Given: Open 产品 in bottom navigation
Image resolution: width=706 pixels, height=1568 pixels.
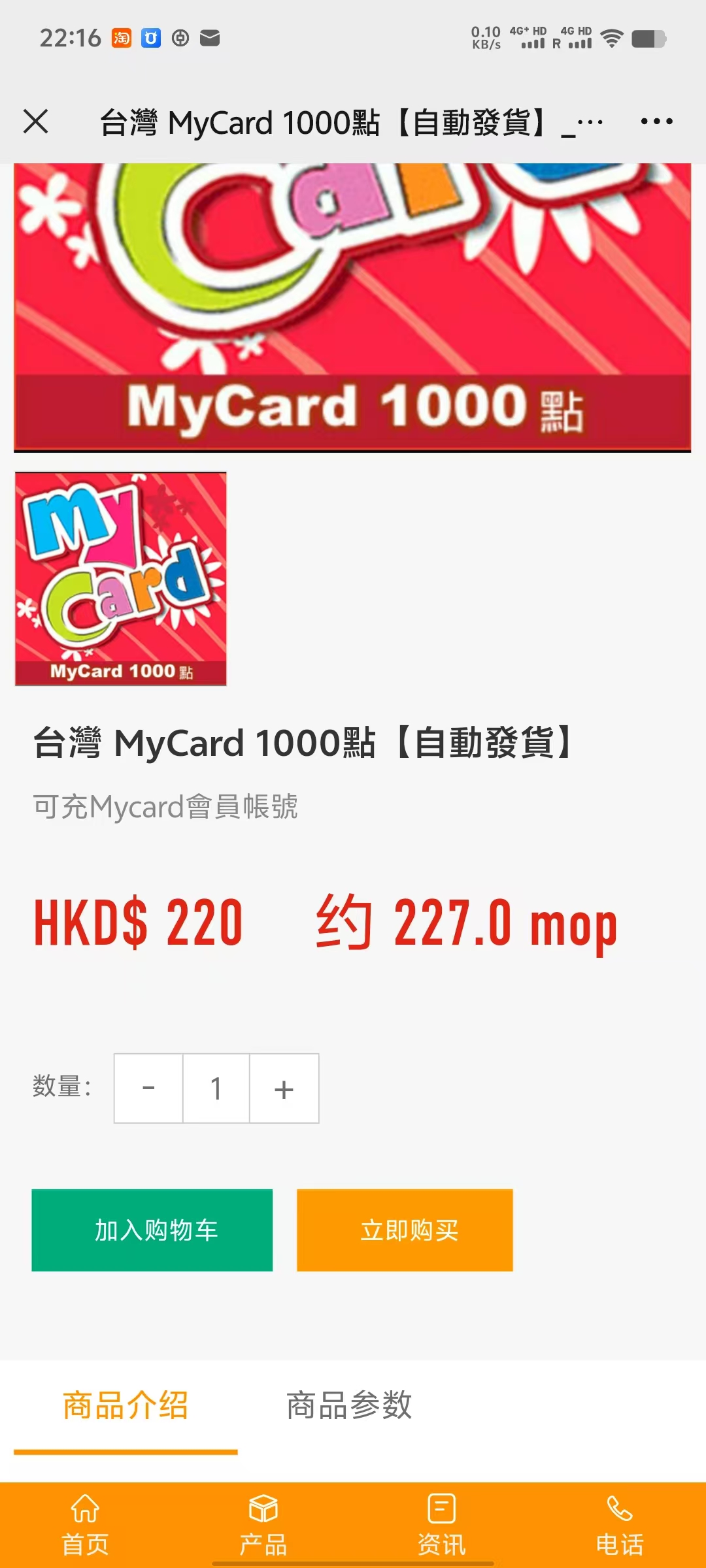Looking at the screenshot, I should pos(263,1525).
